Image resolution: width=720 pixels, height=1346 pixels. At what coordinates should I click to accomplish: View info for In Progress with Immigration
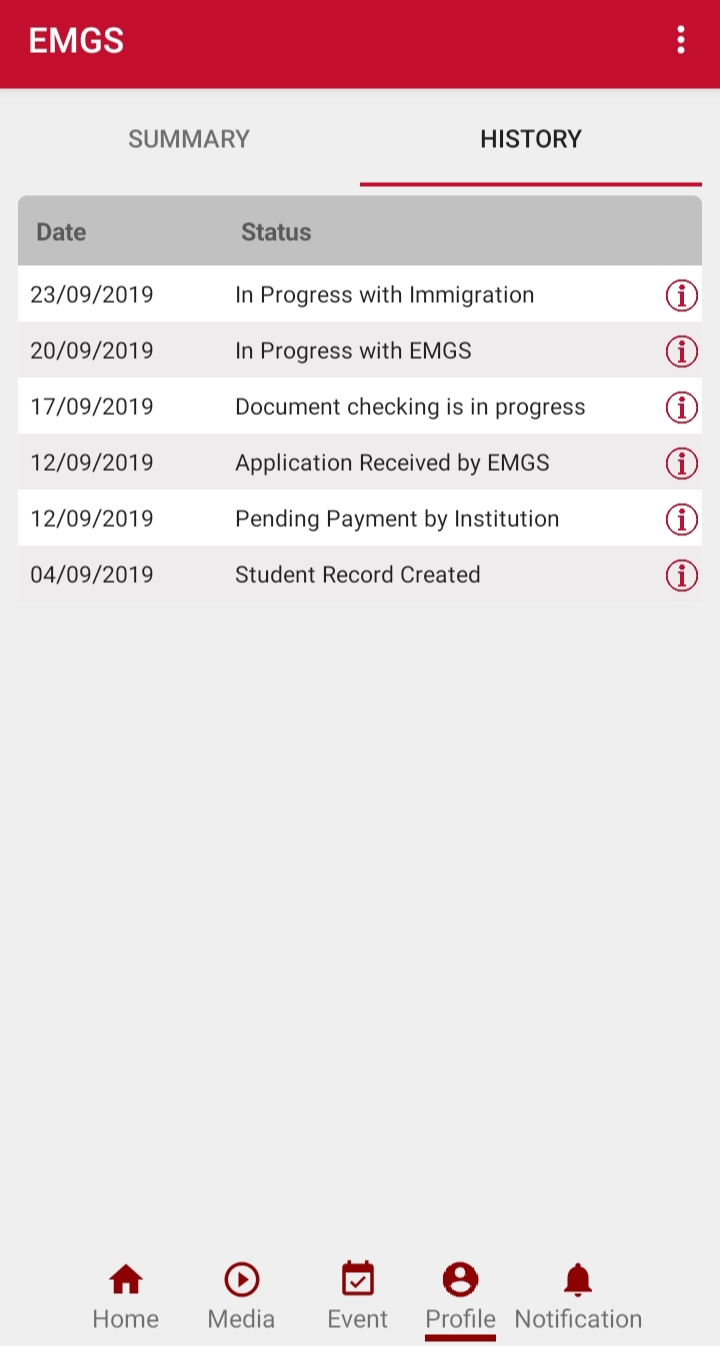tap(681, 295)
